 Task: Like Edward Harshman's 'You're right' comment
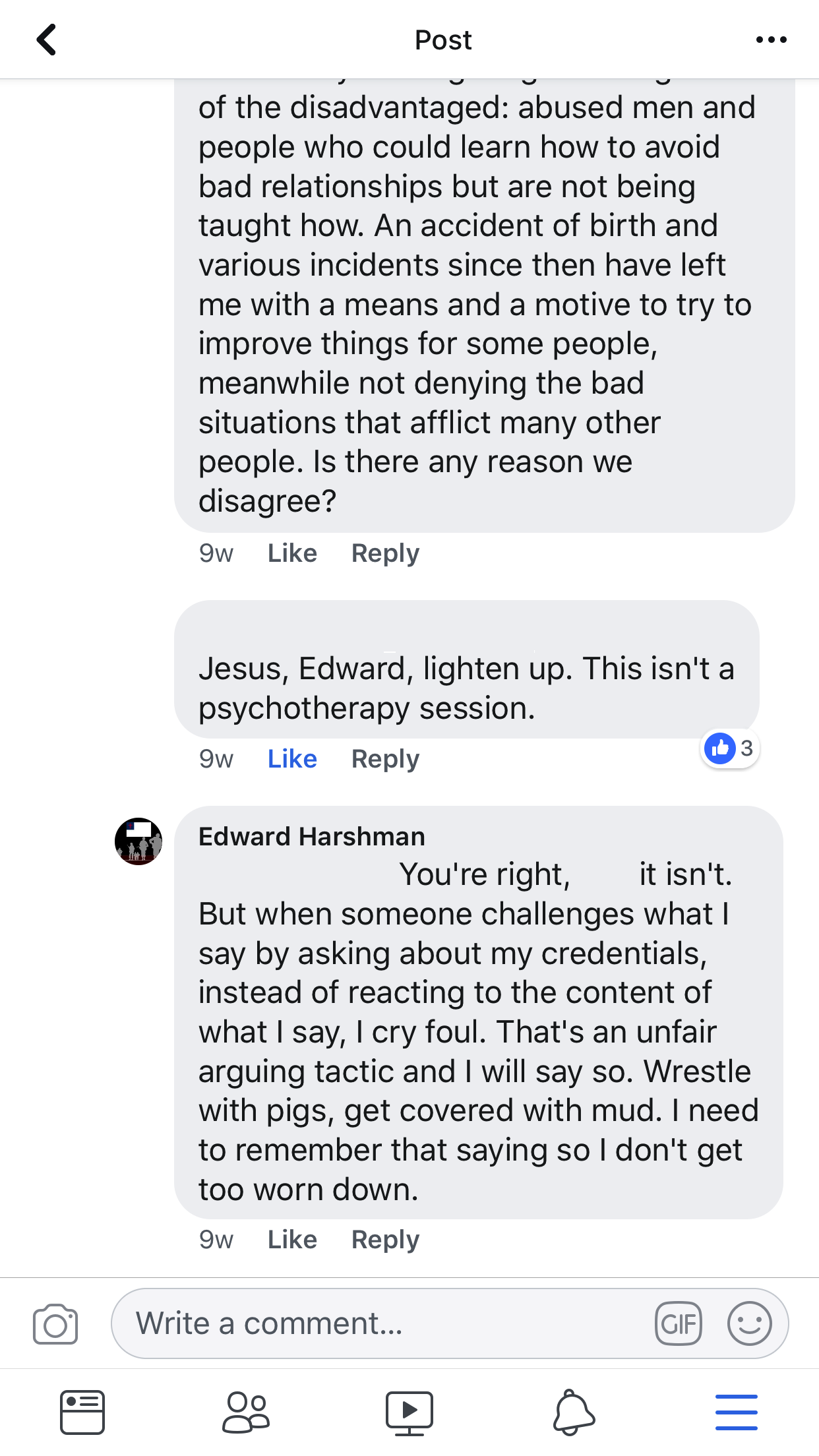tap(292, 1240)
